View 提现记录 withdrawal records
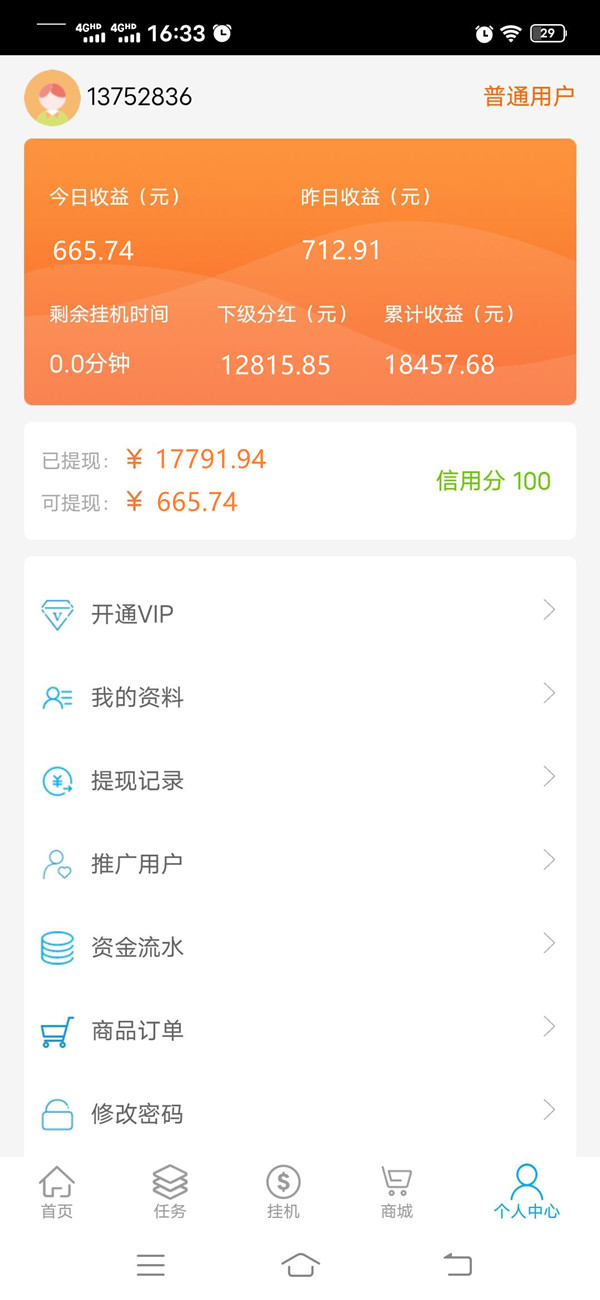This screenshot has height=1300, width=600. (x=300, y=780)
